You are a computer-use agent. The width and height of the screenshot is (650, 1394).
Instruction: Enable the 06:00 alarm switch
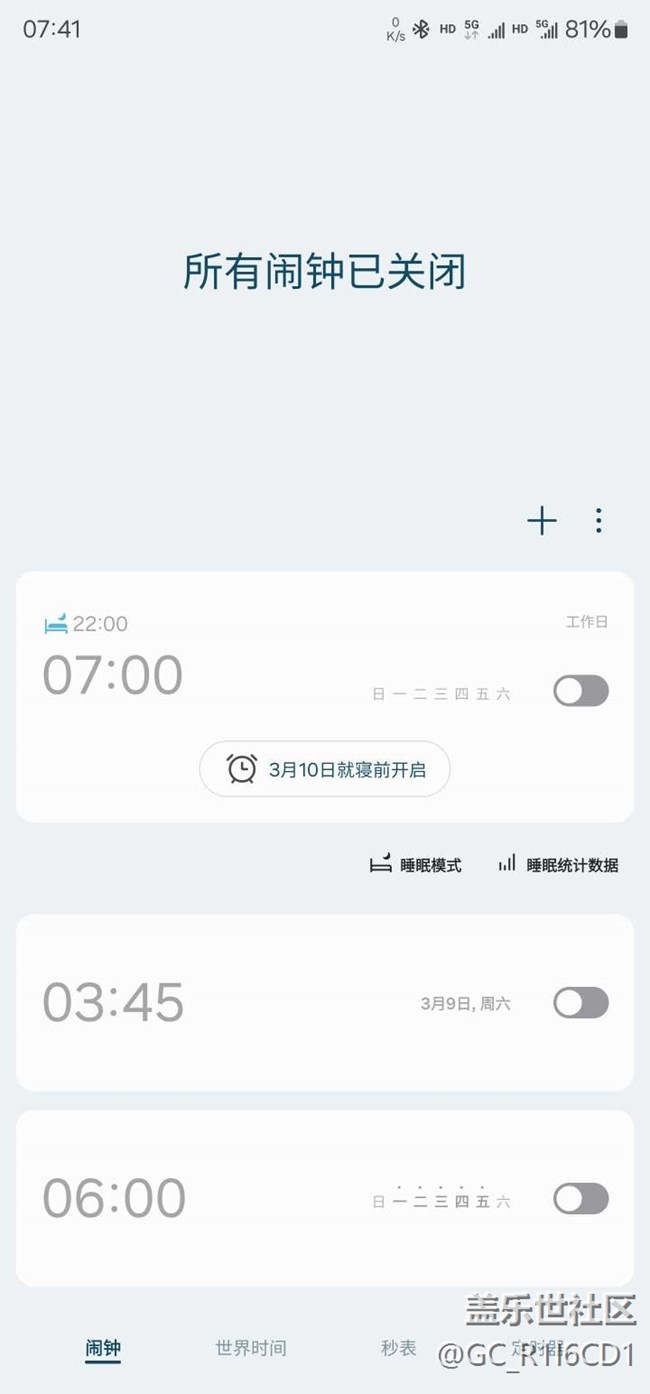(581, 1198)
